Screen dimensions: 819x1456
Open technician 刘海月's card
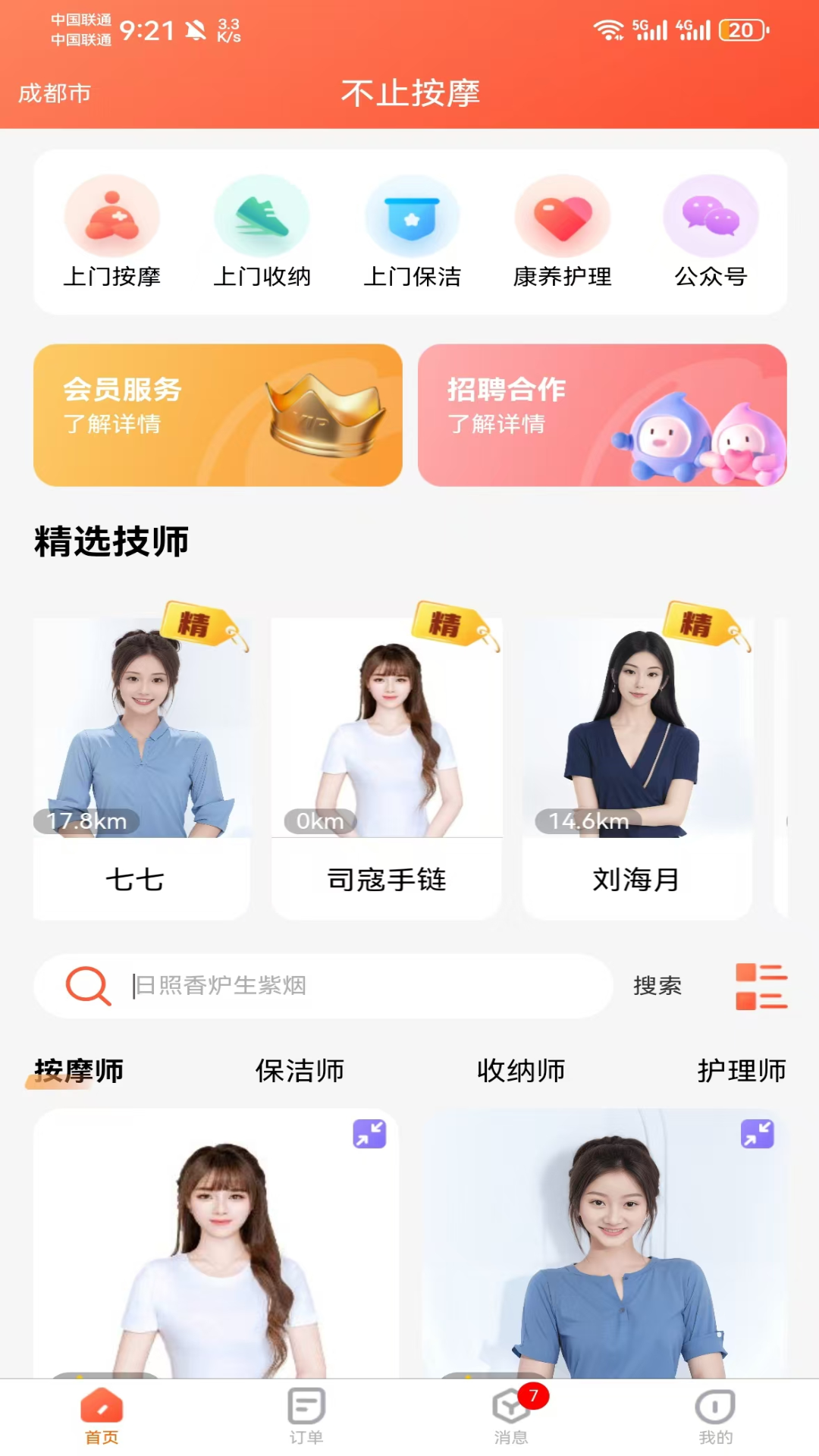coord(637,766)
